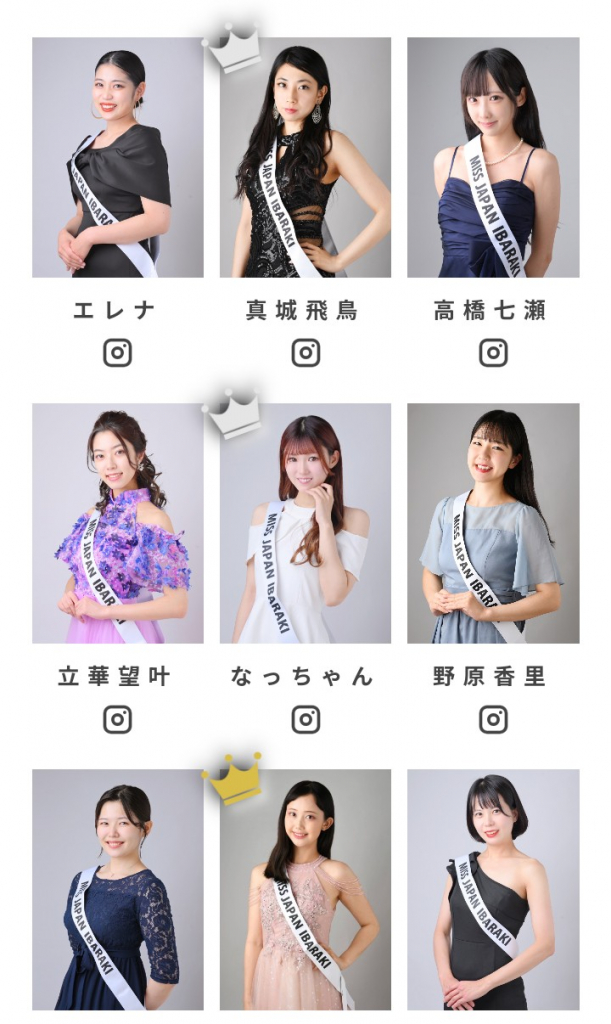611x1024 pixels.
Task: Open なっちゃん's Instagram link
Action: click(305, 719)
